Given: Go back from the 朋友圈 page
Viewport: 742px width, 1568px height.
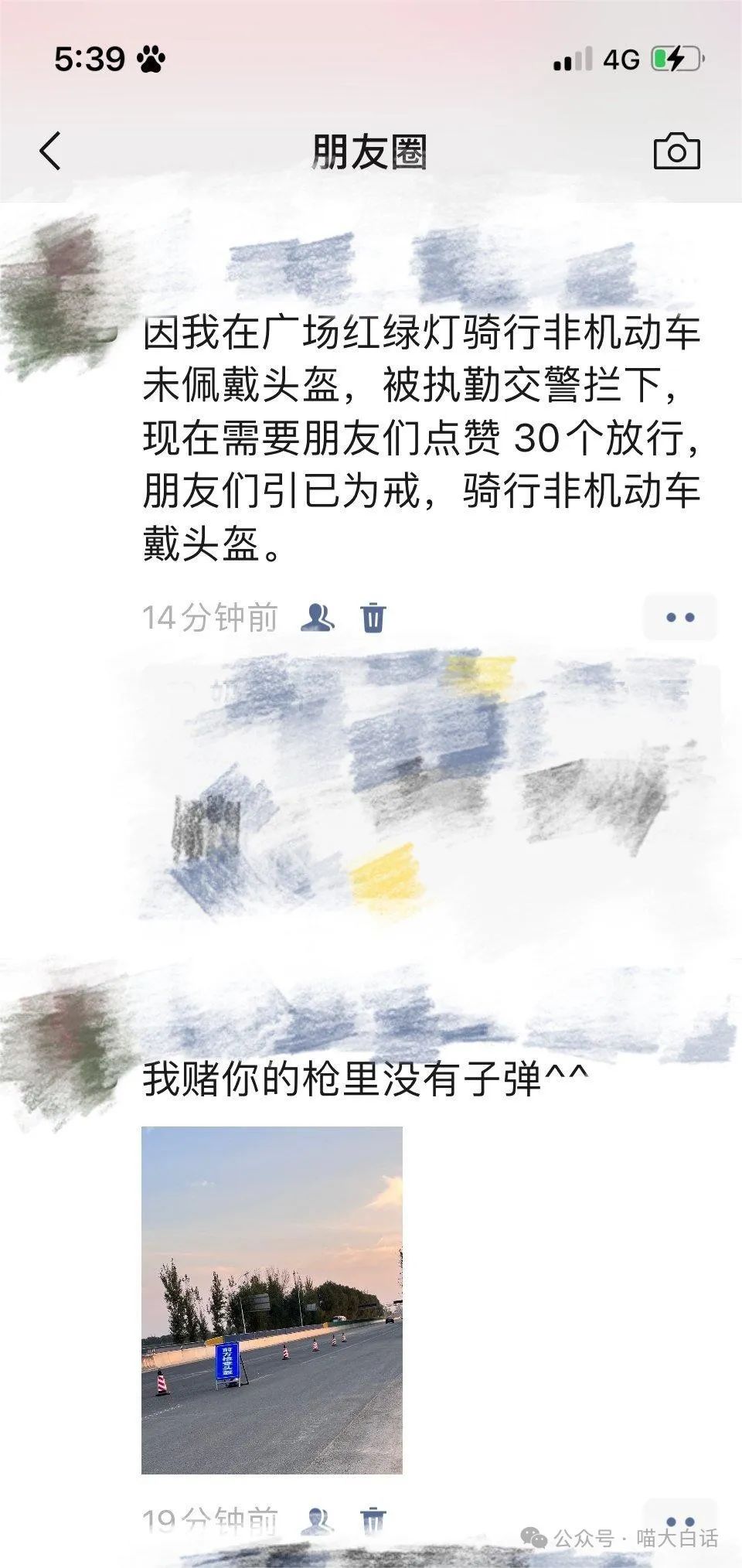Looking at the screenshot, I should (x=50, y=151).
